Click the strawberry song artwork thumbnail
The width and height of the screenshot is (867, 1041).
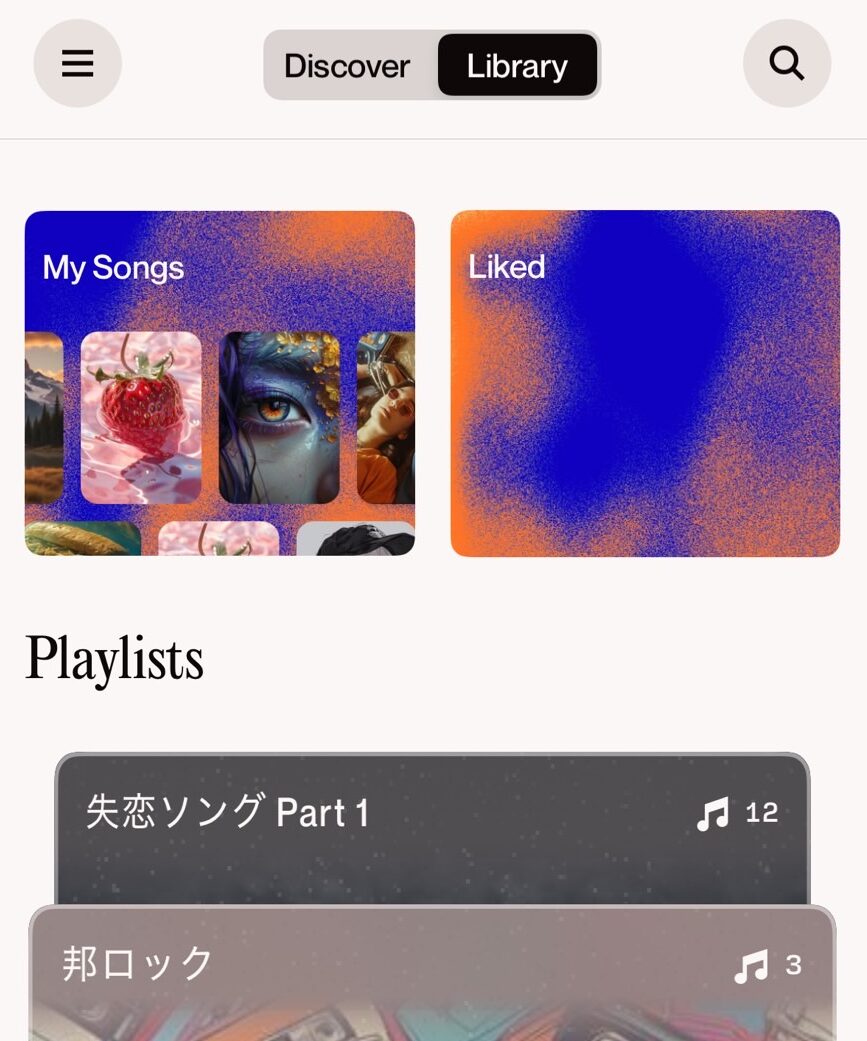tap(140, 415)
